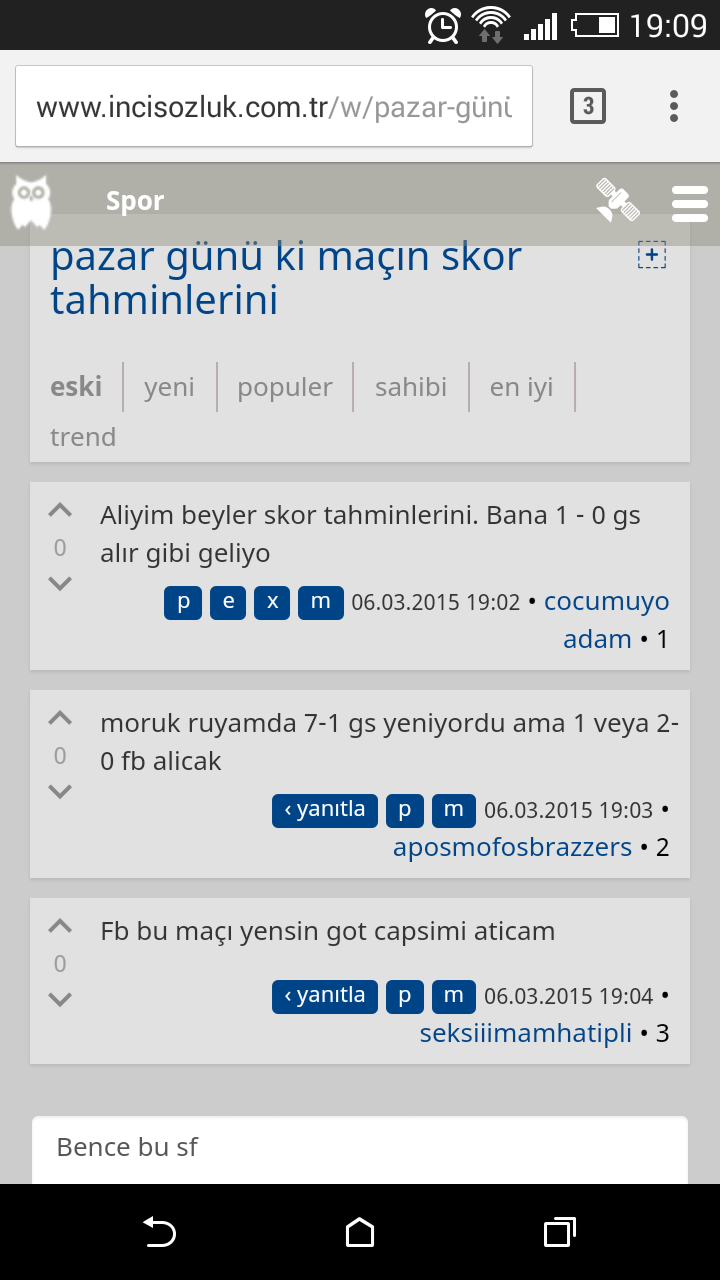720x1280 pixels.
Task: Open the browser overflow menu
Action: [x=674, y=106]
